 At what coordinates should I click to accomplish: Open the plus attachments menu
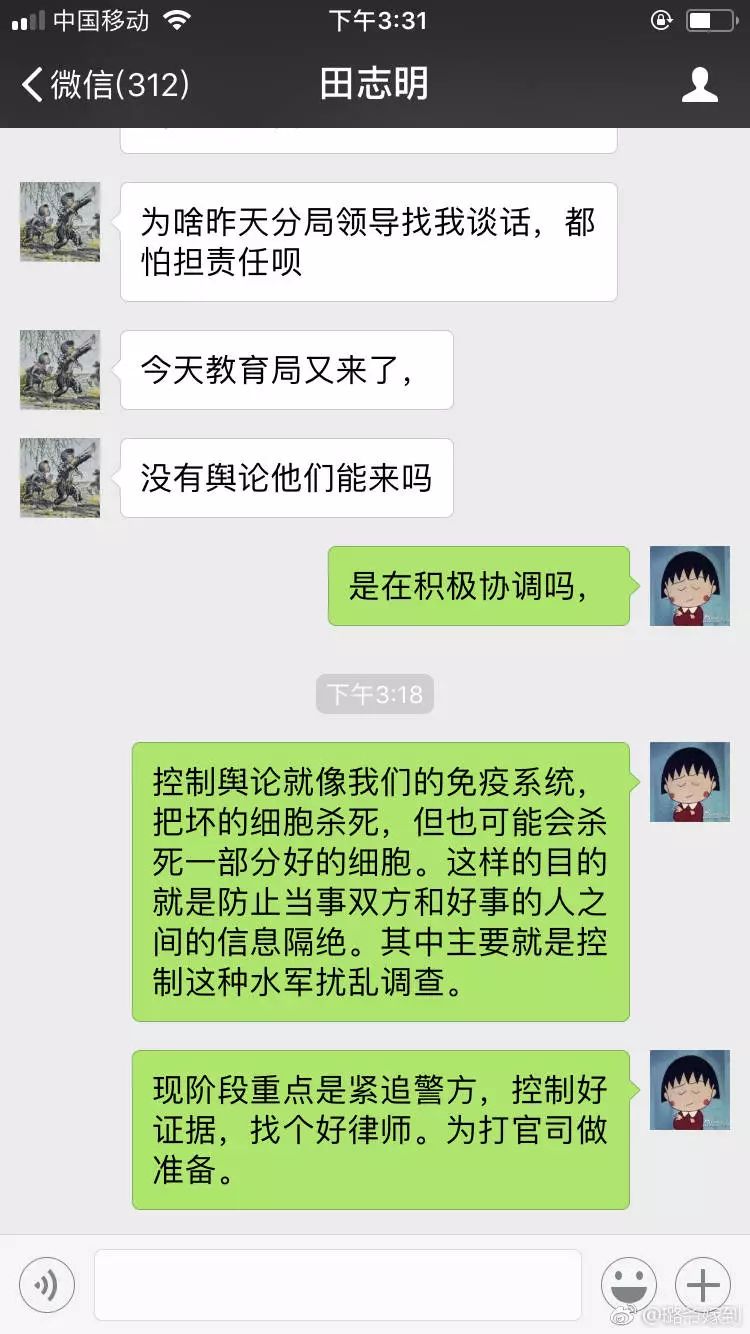703,1284
